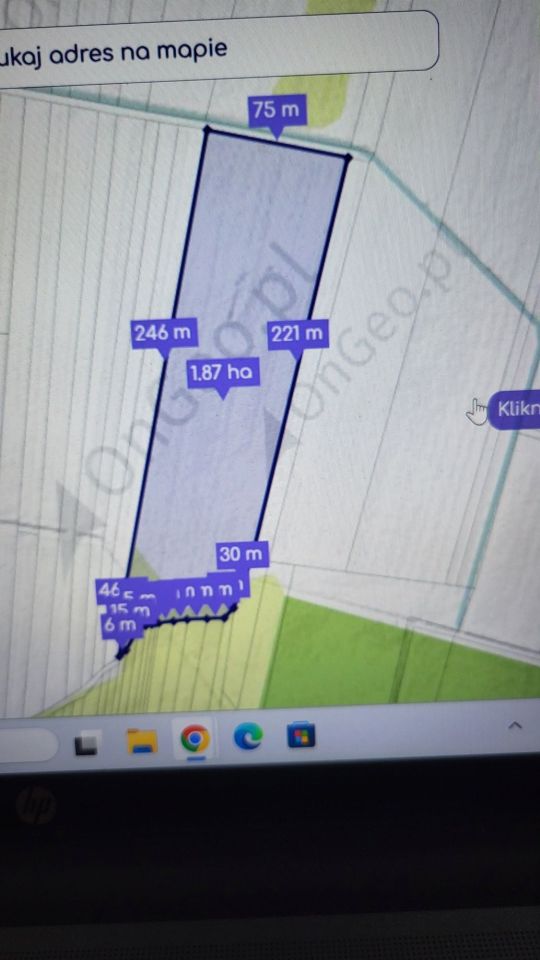Launch Microsoft Edge from the taskbar

point(248,736)
